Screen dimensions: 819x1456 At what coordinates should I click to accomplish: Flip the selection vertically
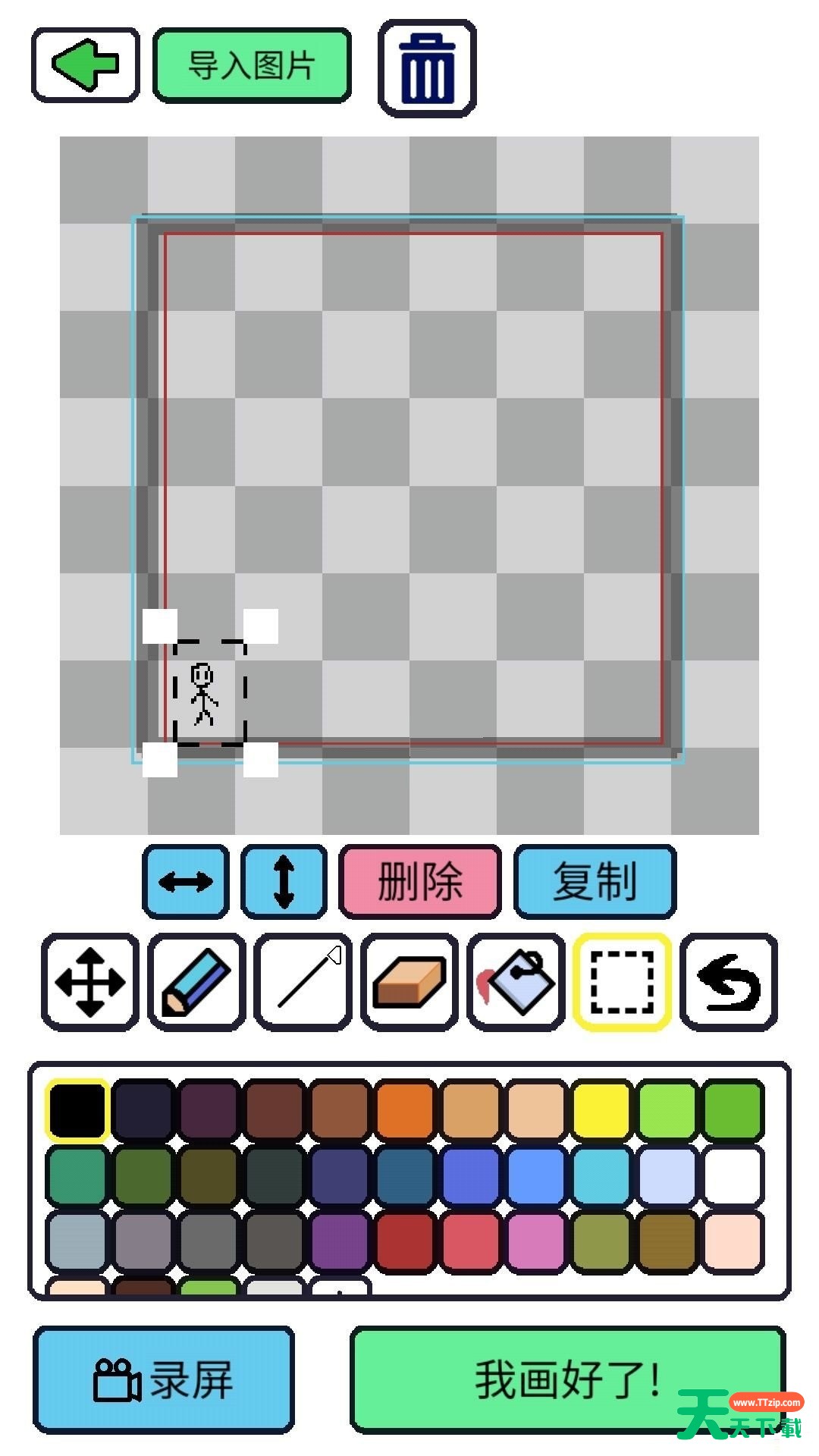[284, 881]
